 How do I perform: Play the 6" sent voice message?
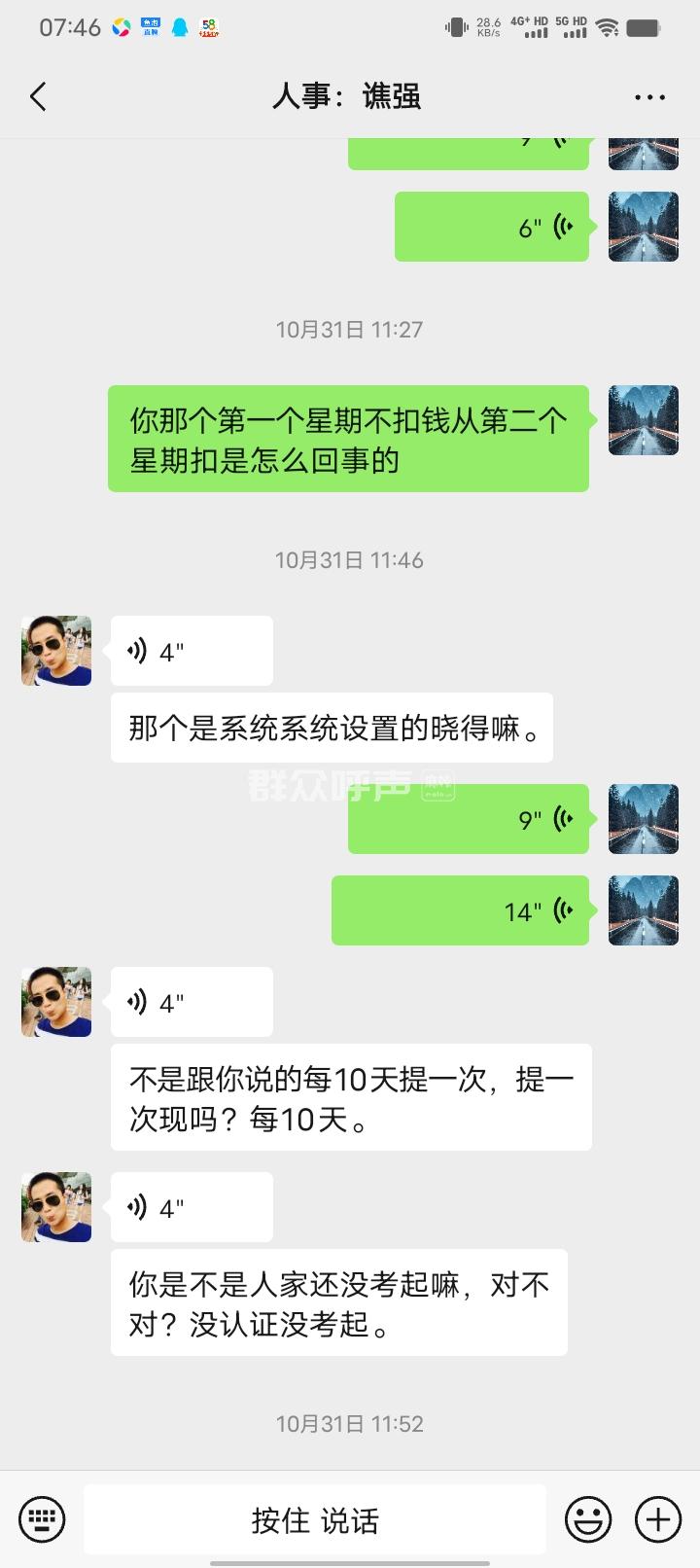[491, 227]
